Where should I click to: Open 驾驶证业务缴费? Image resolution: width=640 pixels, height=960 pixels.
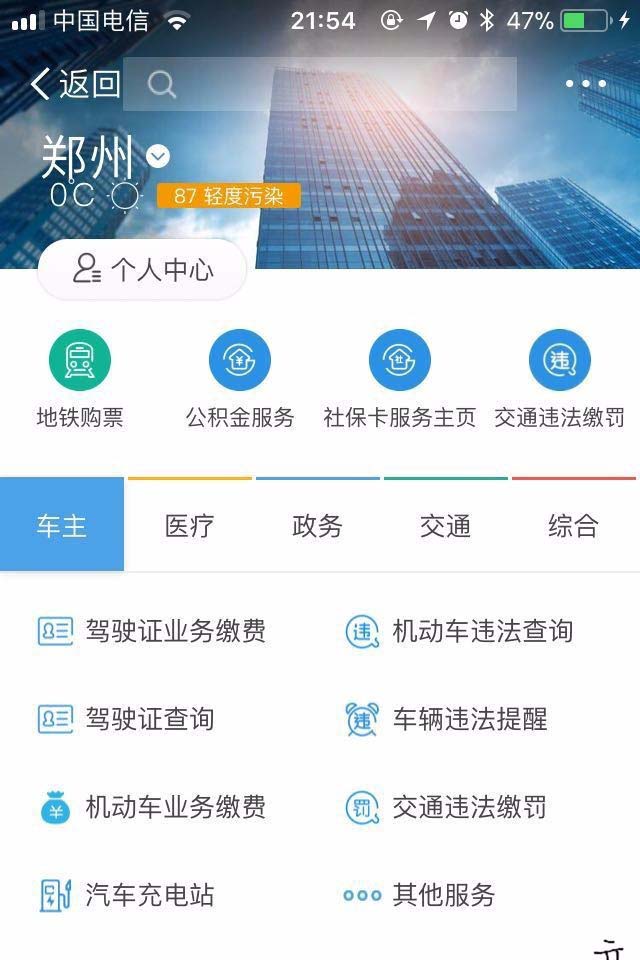(152, 632)
